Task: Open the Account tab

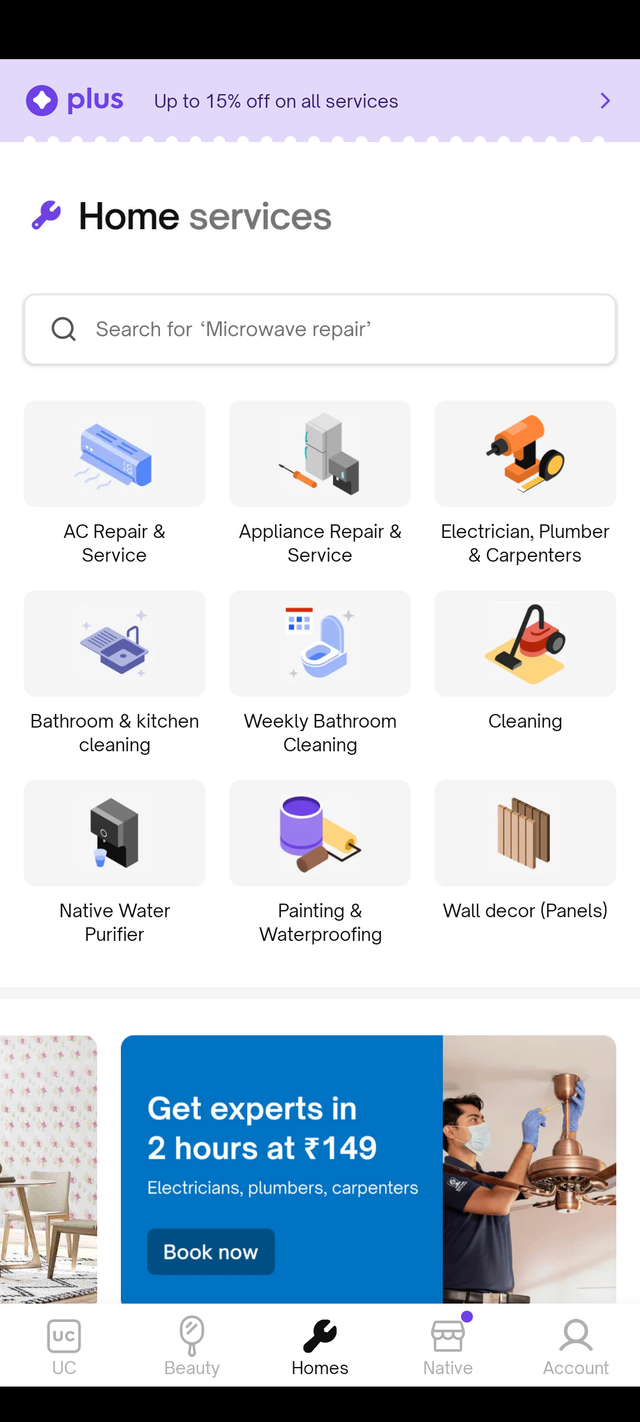Action: pos(576,1347)
